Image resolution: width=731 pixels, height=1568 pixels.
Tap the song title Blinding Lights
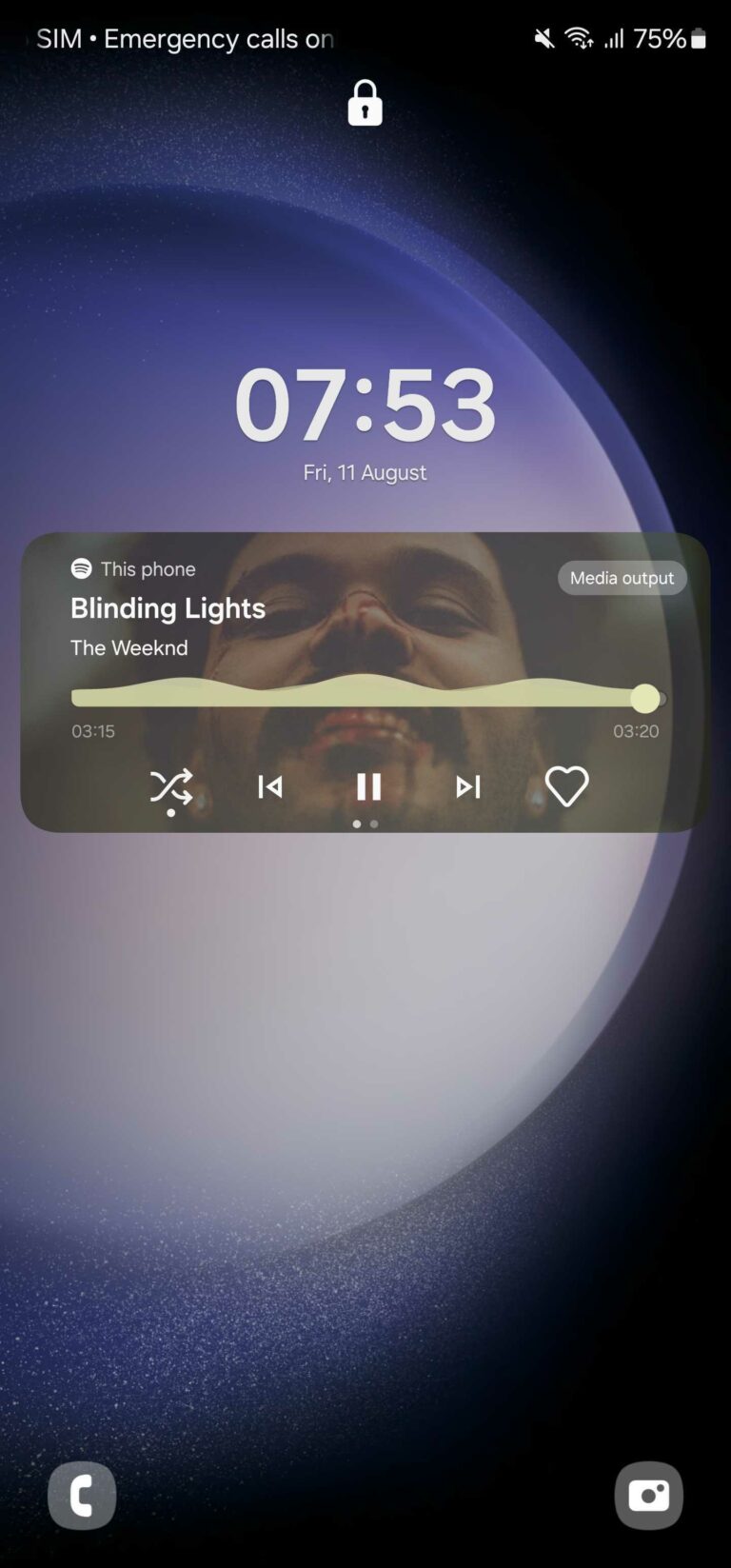click(x=168, y=608)
